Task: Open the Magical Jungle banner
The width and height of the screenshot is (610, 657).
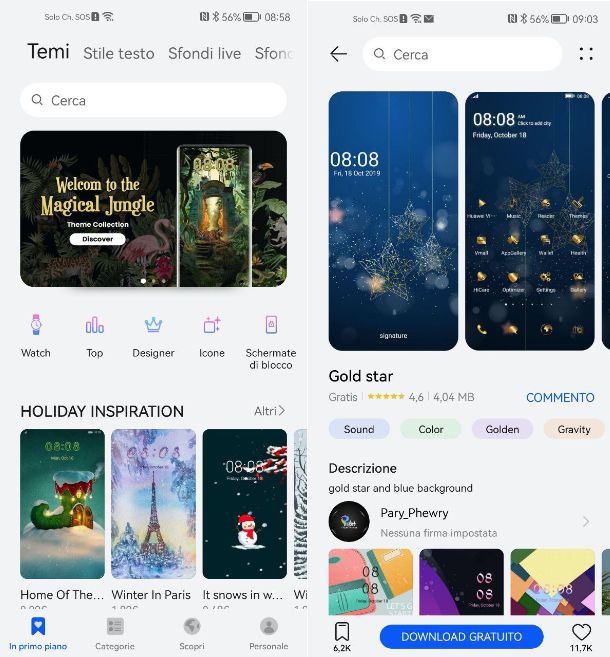Action: [153, 208]
